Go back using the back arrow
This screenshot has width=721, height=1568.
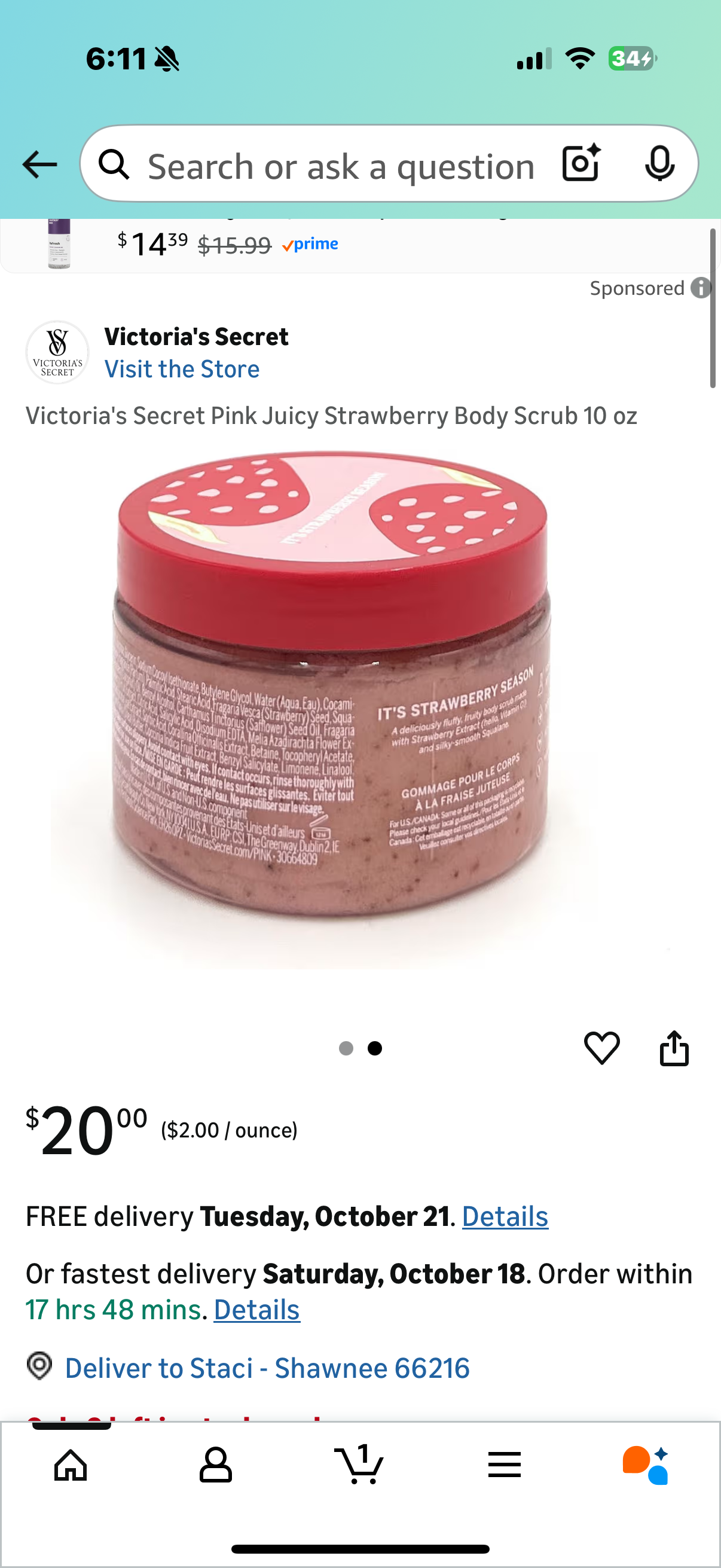click(40, 164)
